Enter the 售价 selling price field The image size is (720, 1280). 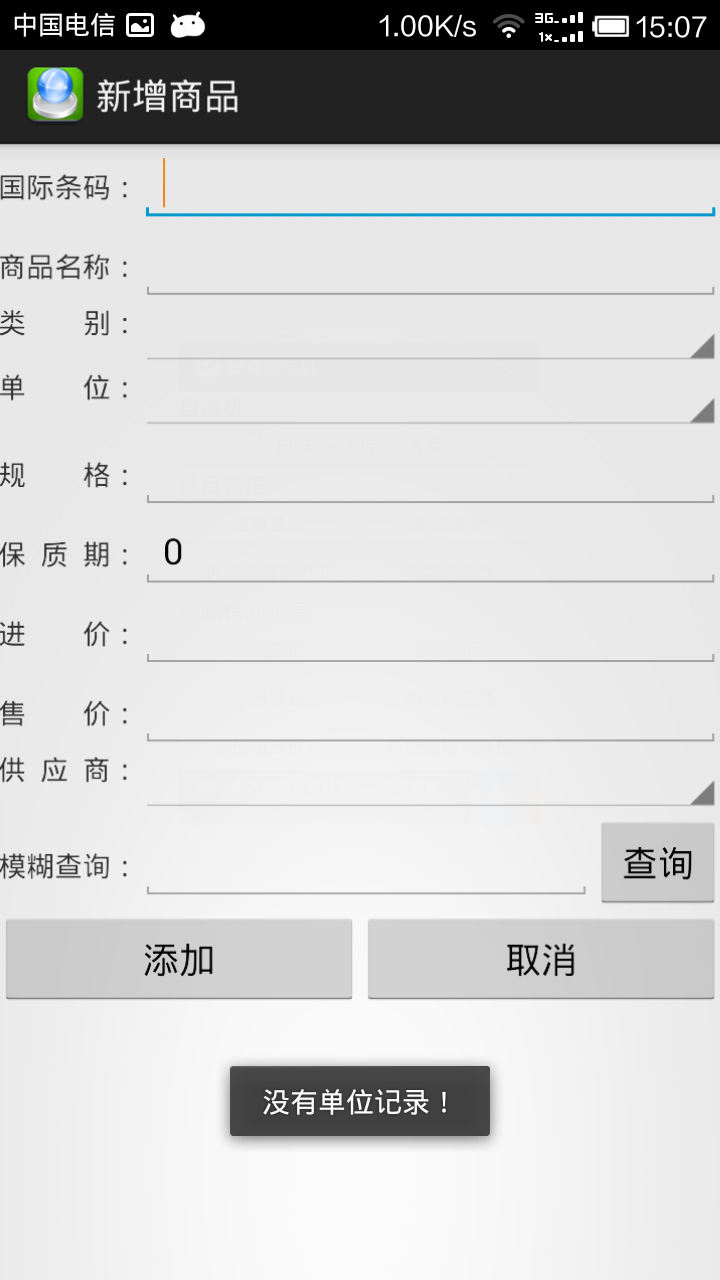coord(430,713)
